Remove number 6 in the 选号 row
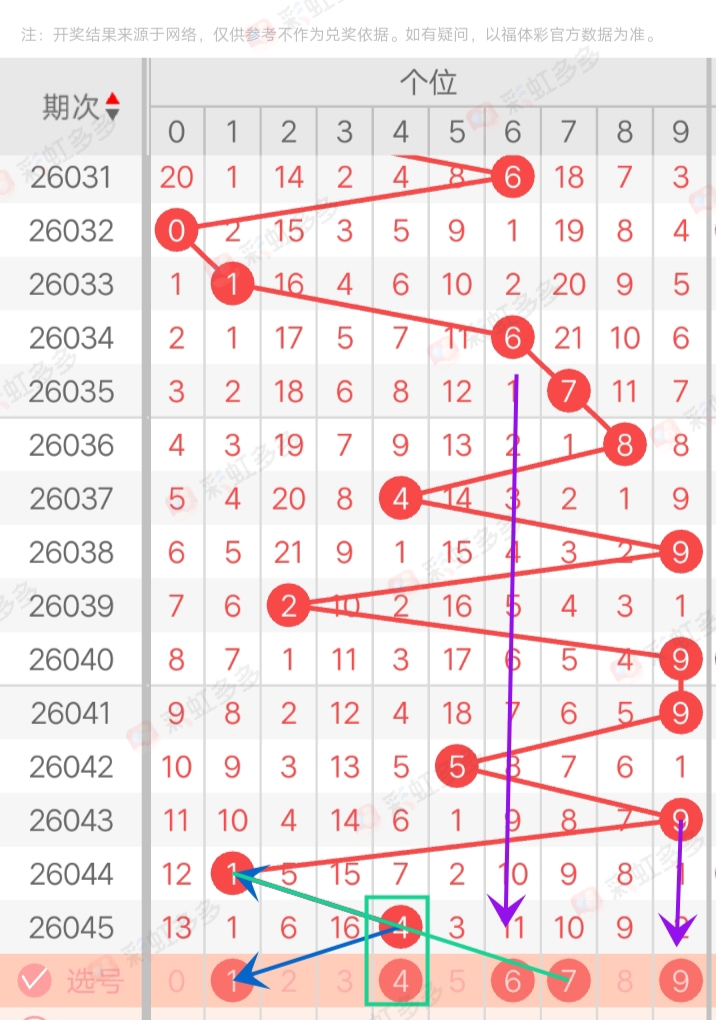The width and height of the screenshot is (716, 1020). point(513,982)
